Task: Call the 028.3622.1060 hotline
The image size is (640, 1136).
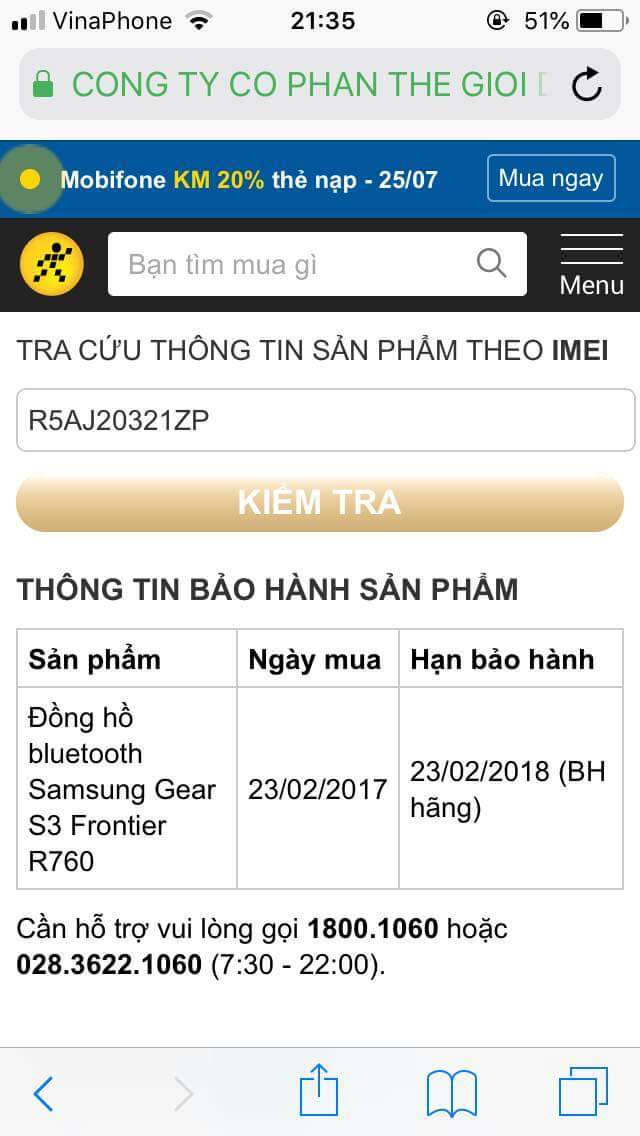Action: click(109, 965)
